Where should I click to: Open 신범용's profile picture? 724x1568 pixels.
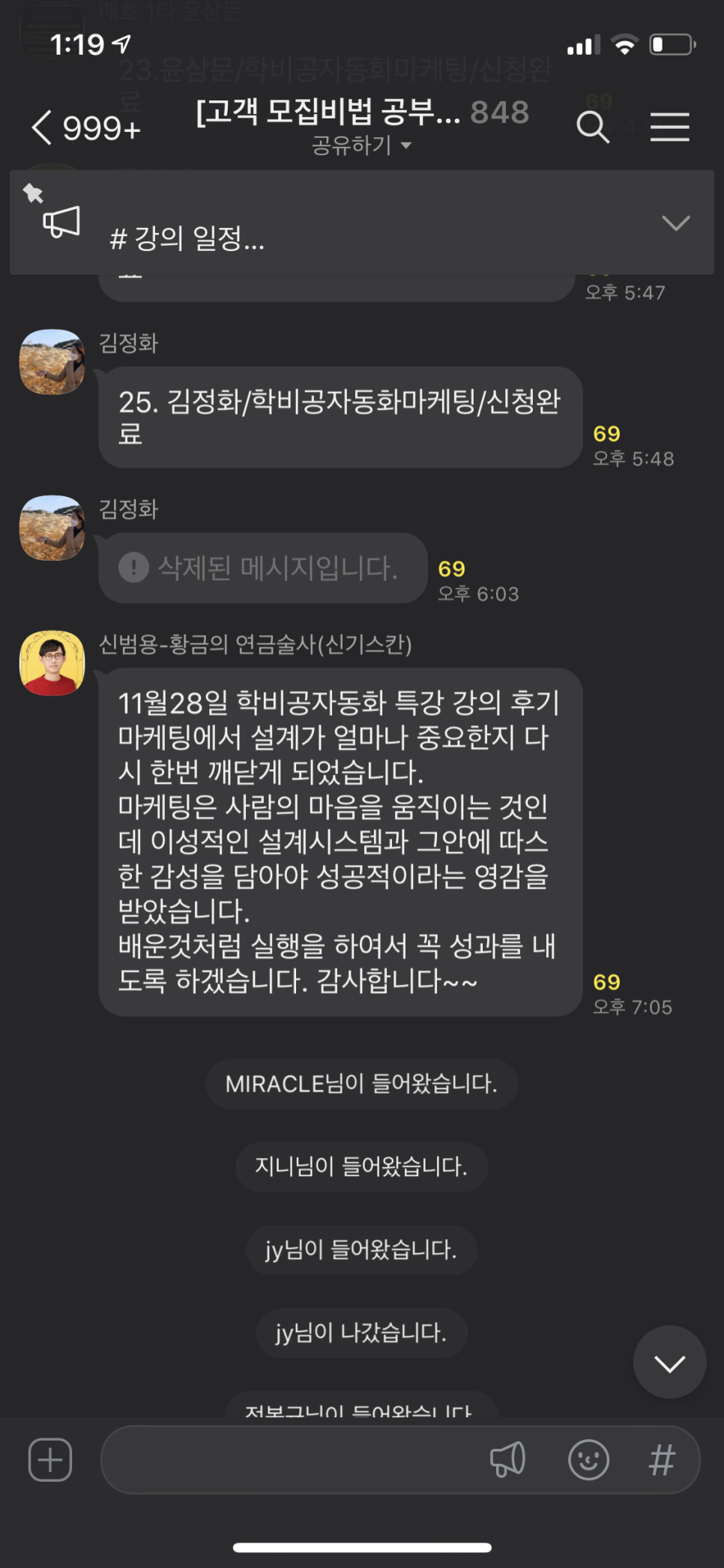point(52,663)
